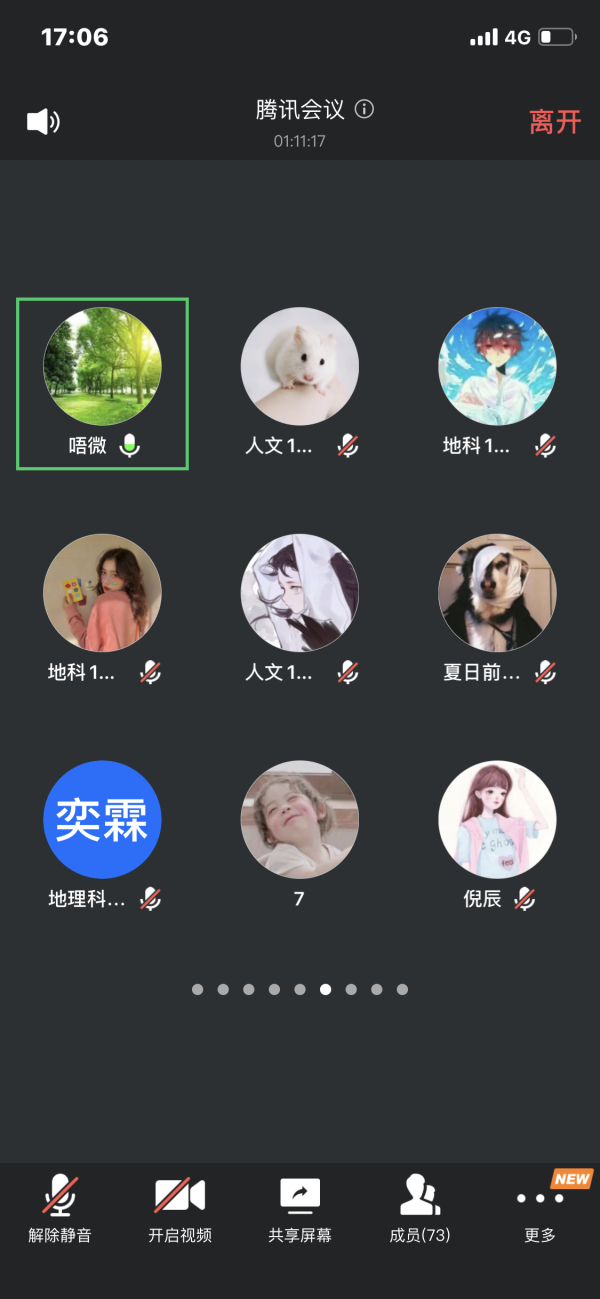Image resolution: width=600 pixels, height=1299 pixels.
Task: Open meeting info next to 腾讯会议
Action: [365, 109]
